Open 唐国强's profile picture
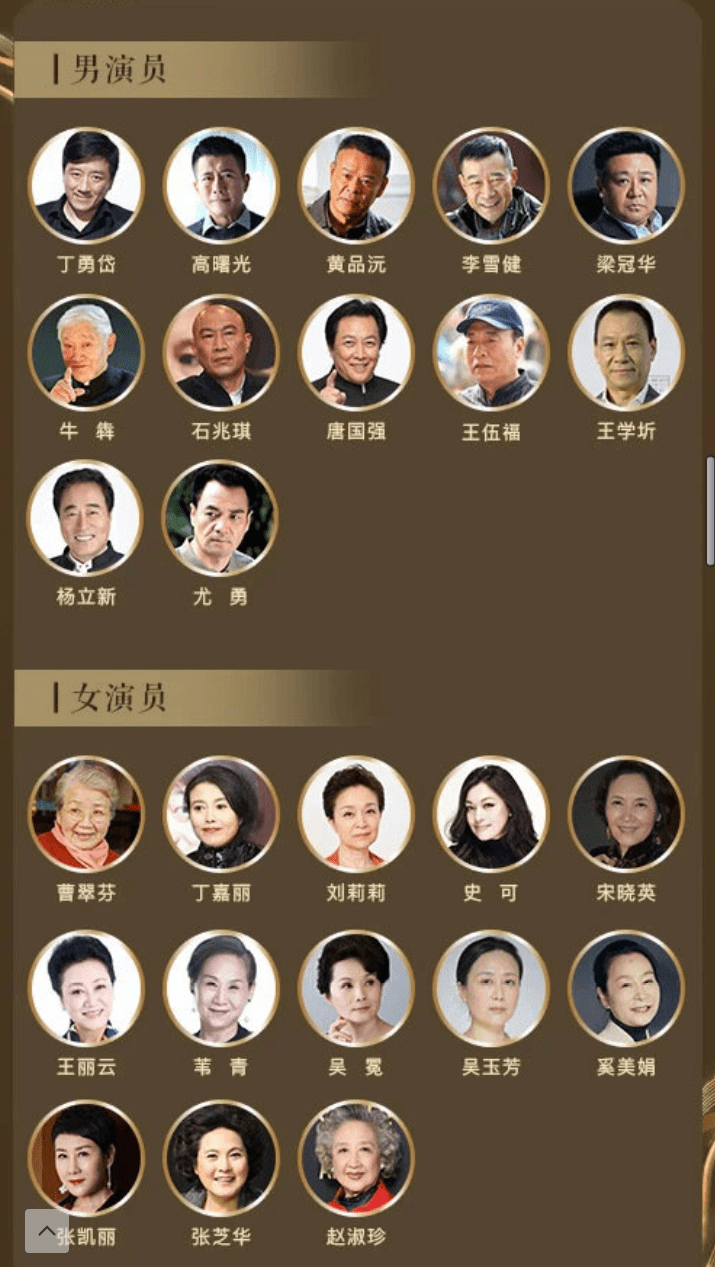This screenshot has width=715, height=1267. [356, 352]
